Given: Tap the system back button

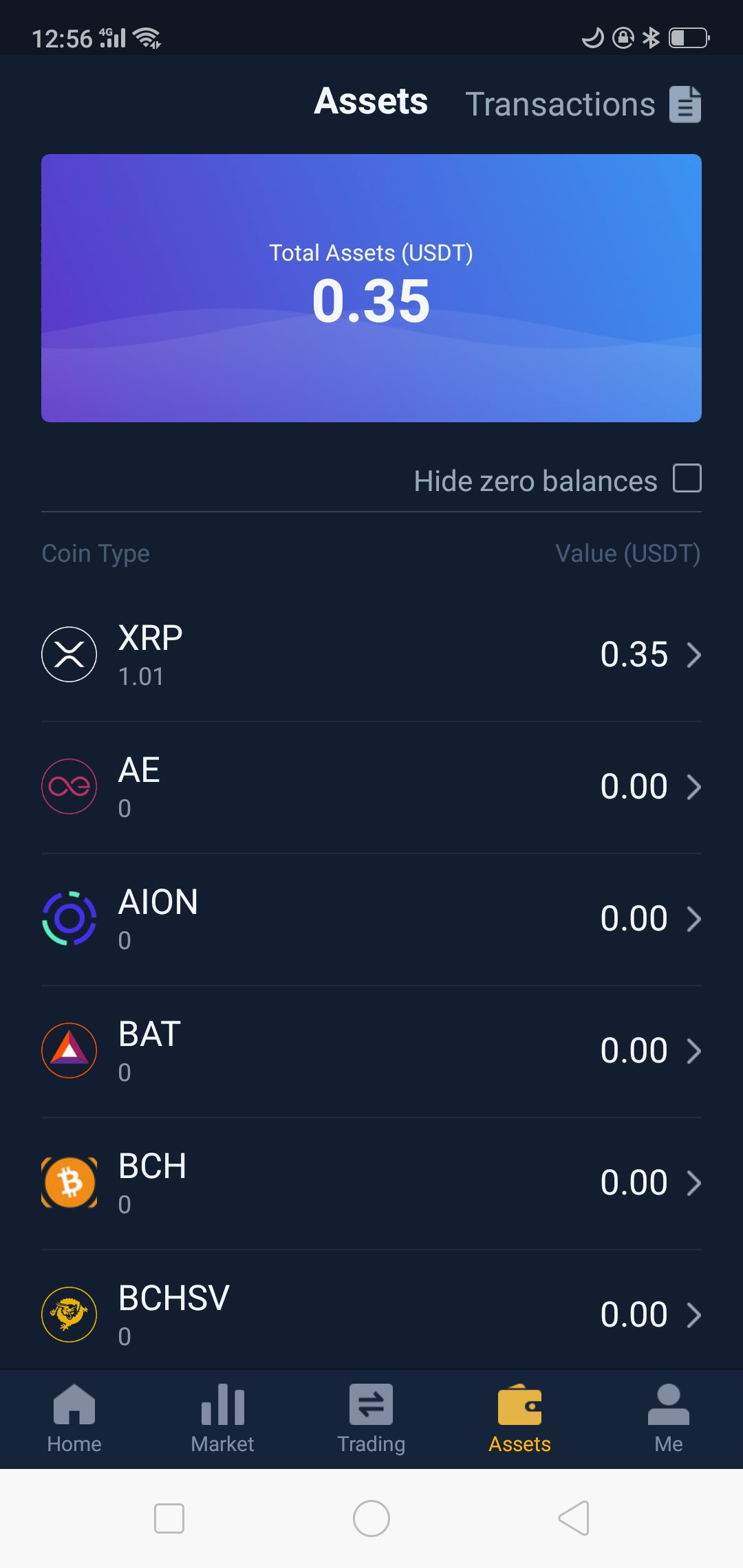Looking at the screenshot, I should pos(574,1518).
